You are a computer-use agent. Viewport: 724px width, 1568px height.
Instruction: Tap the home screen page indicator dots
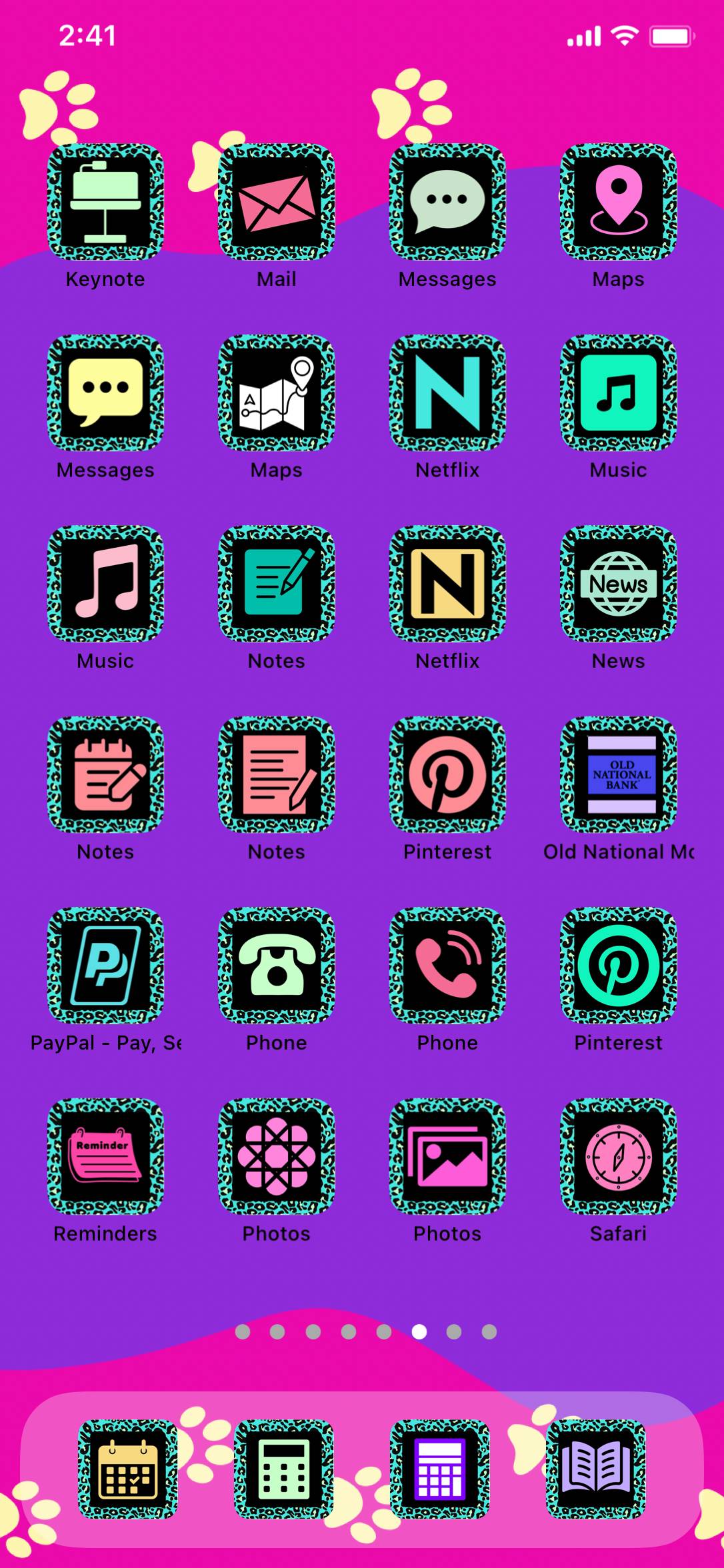365,1331
